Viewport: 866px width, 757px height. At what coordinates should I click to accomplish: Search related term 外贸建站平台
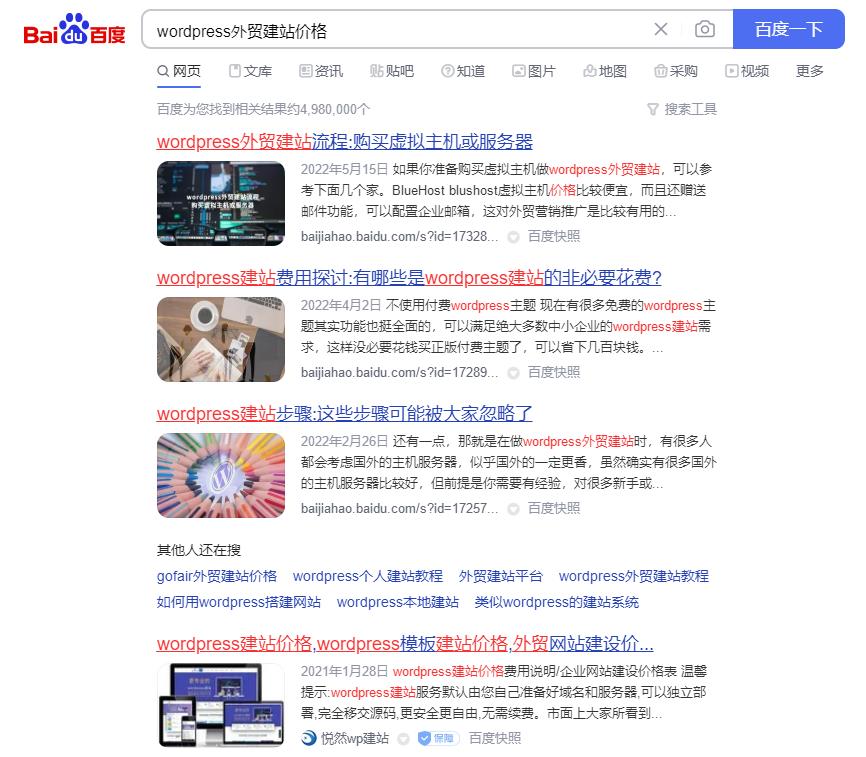coord(501,576)
